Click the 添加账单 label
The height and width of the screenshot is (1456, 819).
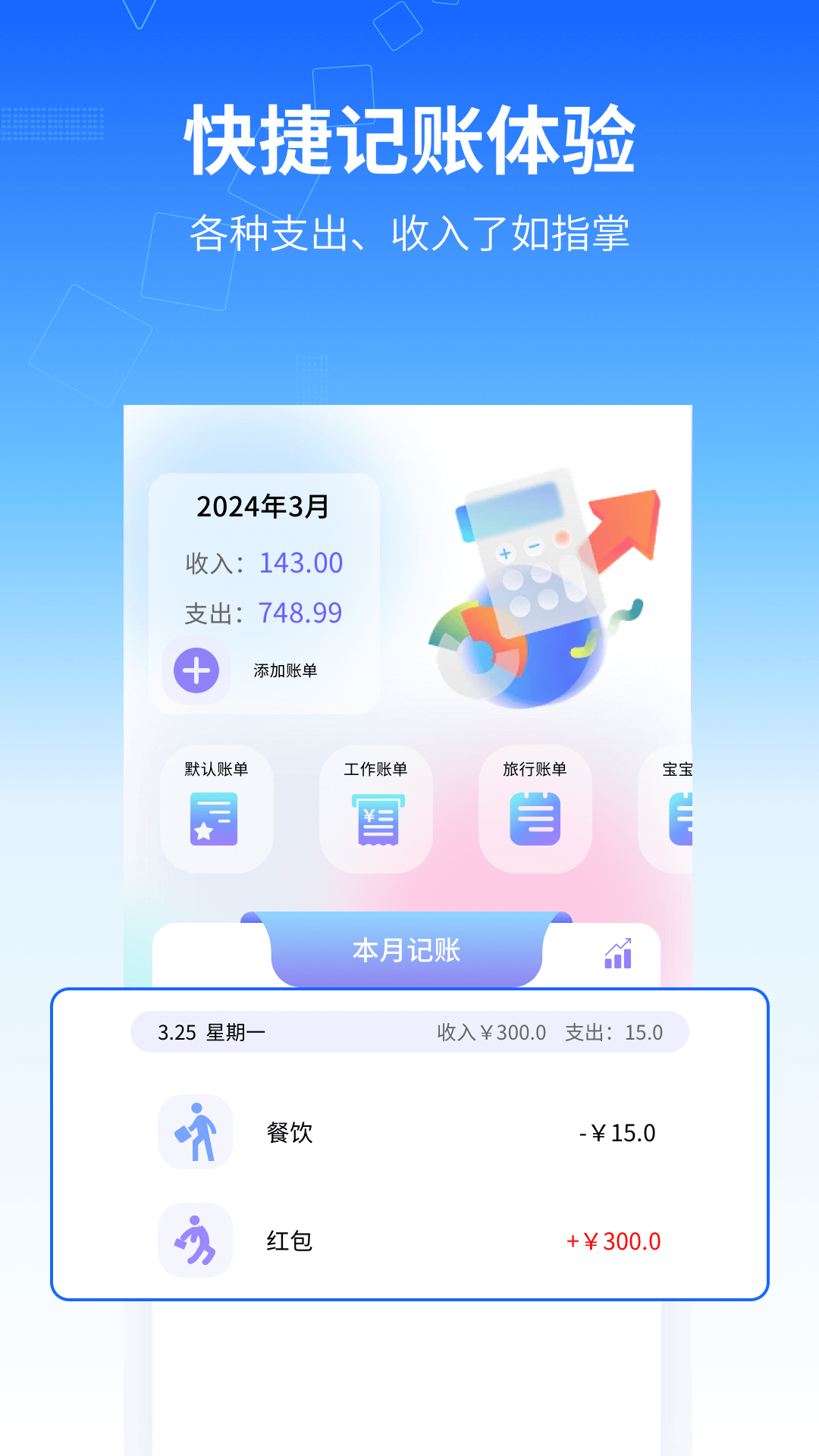pos(284,670)
